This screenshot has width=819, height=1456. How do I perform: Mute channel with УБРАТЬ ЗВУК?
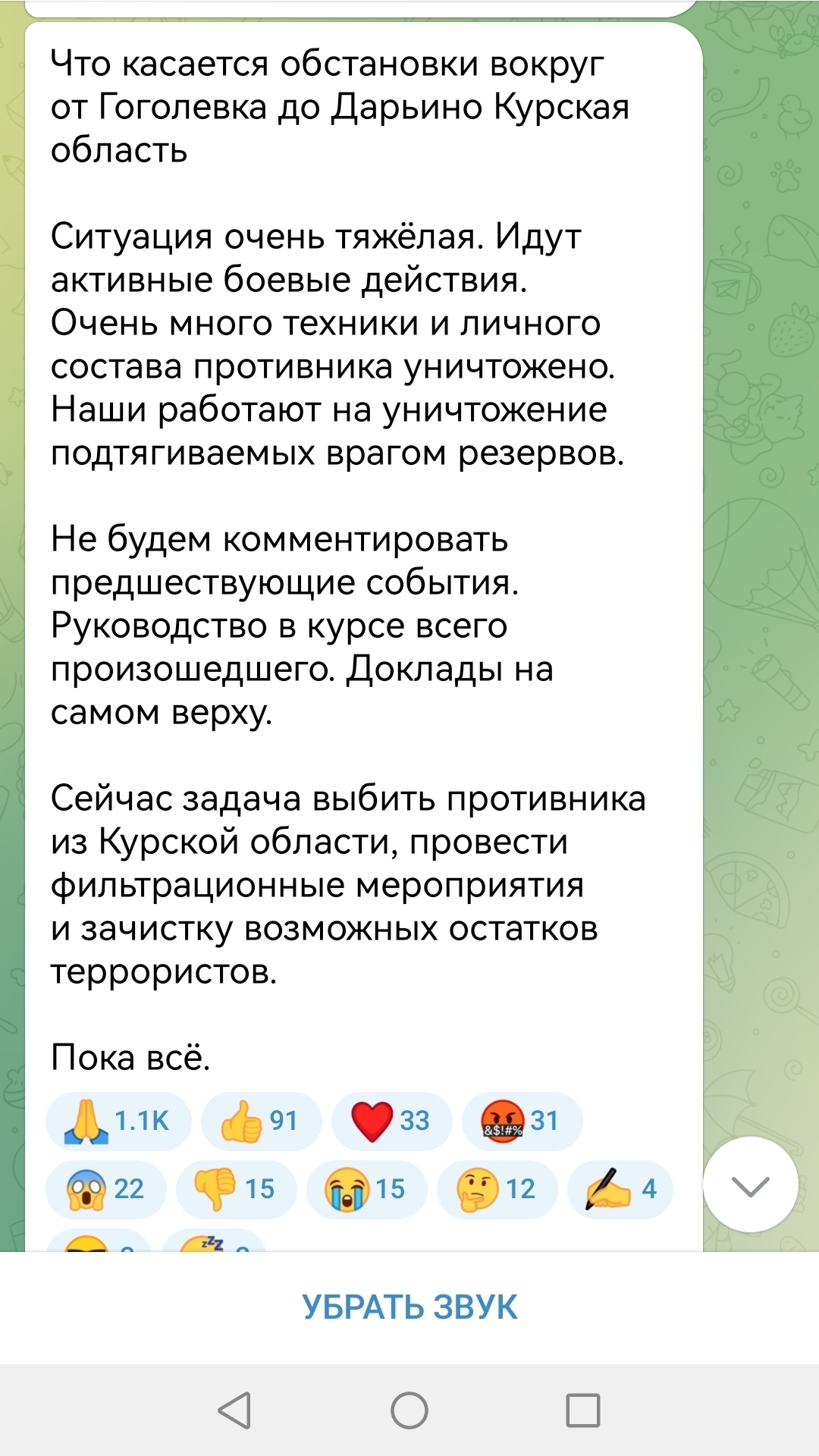409,1307
